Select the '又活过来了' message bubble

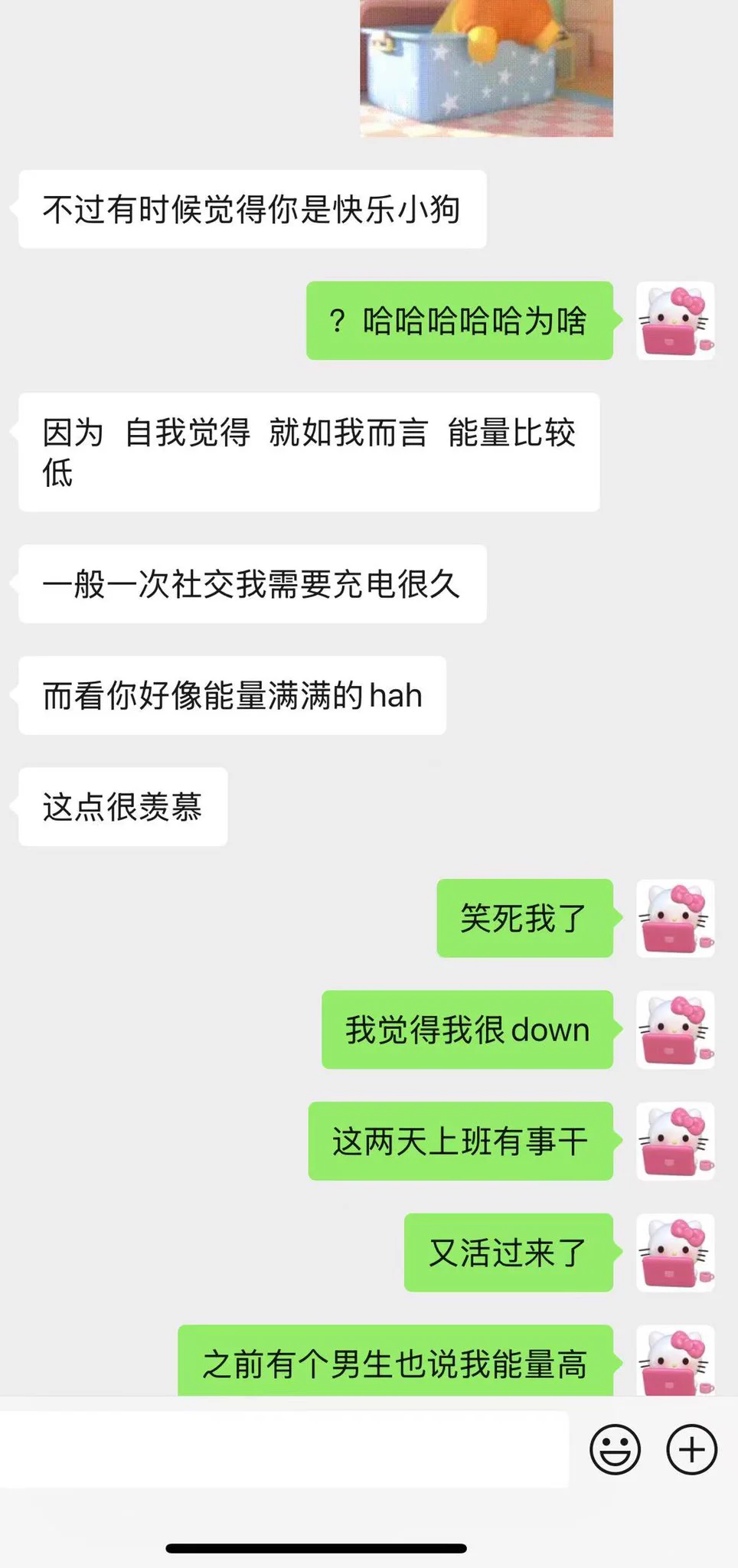pyautogui.click(x=508, y=1253)
